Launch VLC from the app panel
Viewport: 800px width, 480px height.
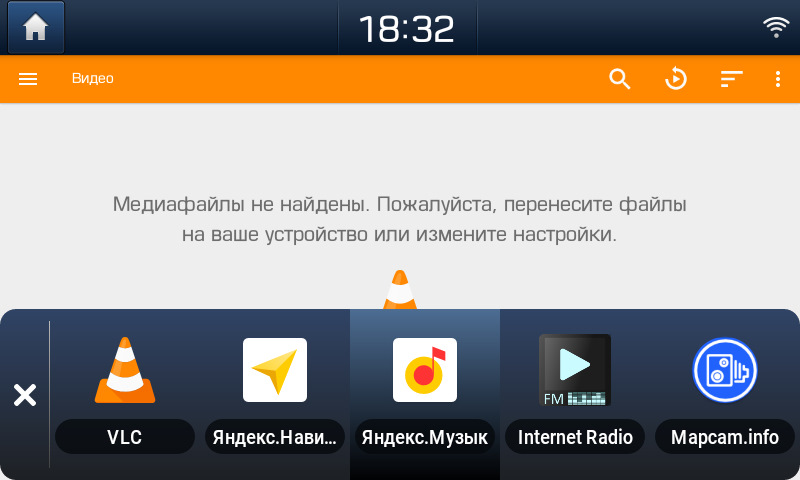tap(125, 372)
